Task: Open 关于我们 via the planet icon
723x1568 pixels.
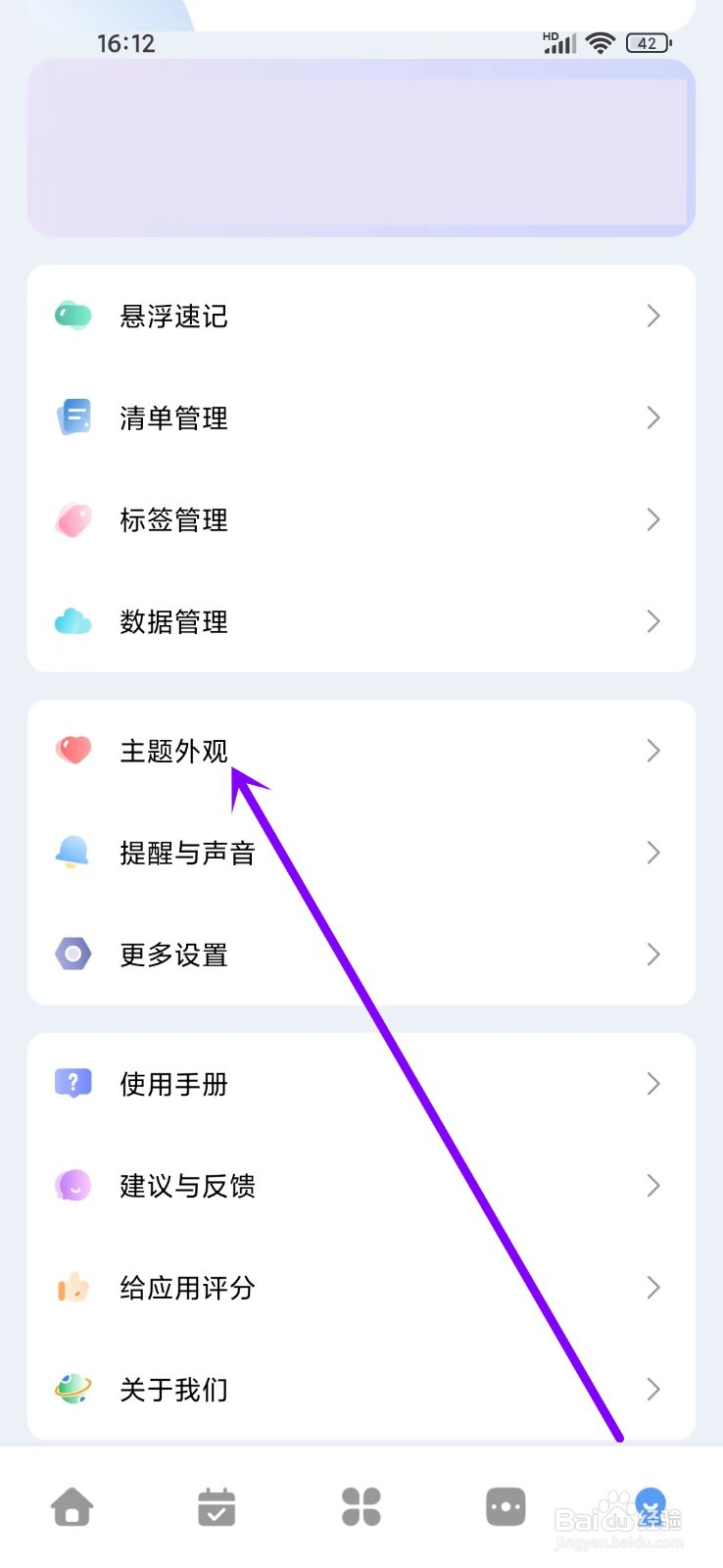Action: click(x=72, y=1390)
